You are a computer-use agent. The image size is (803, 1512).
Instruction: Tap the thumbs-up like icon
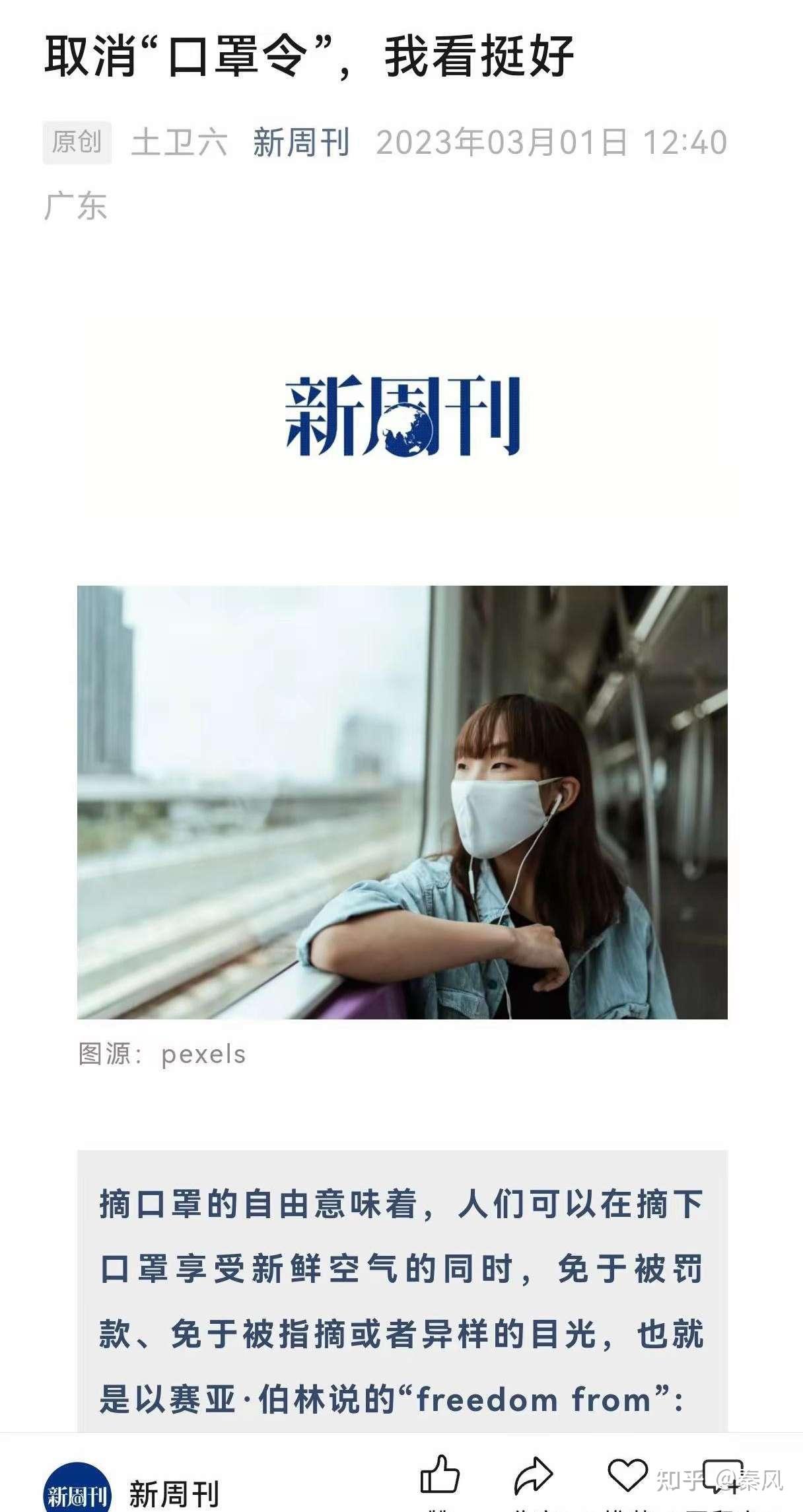(440, 1474)
